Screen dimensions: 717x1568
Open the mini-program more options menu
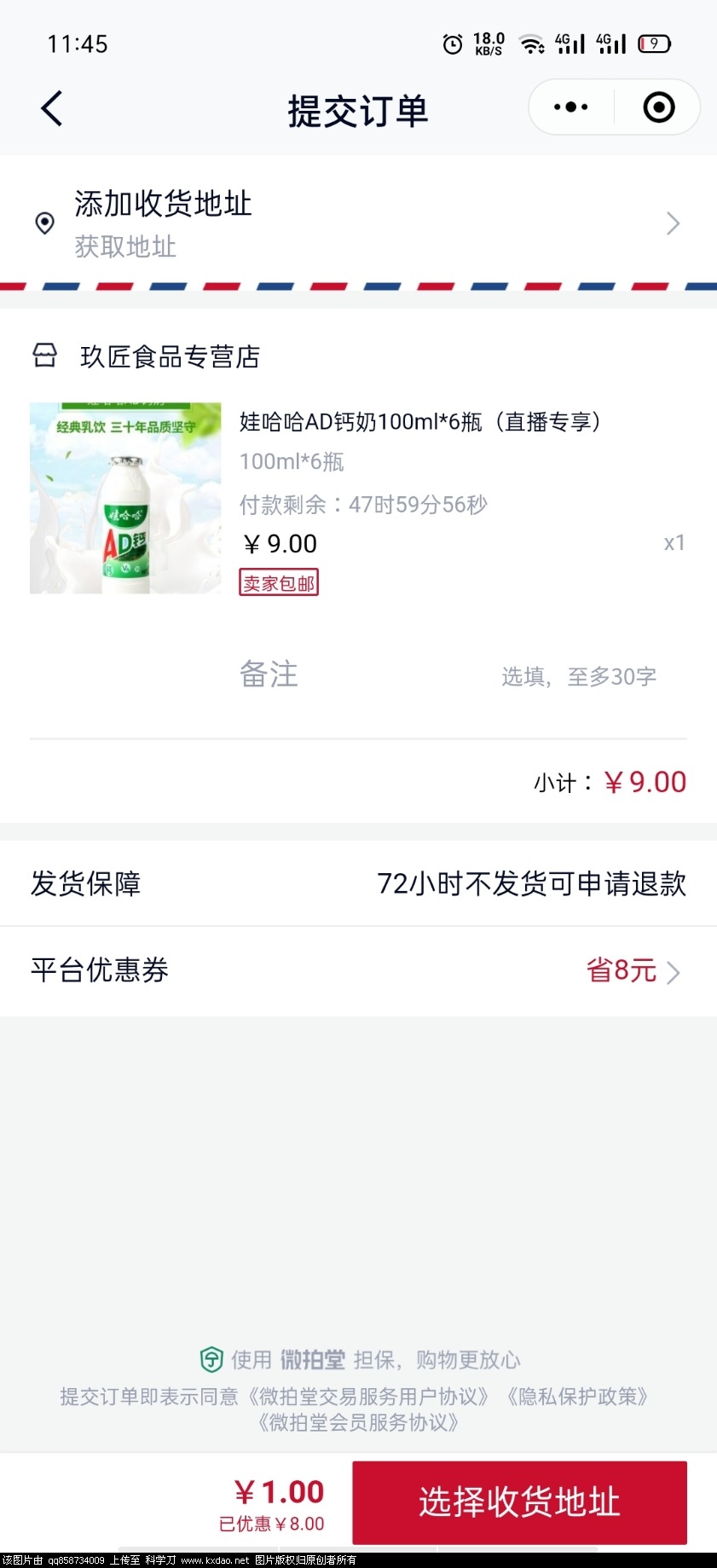(x=569, y=107)
